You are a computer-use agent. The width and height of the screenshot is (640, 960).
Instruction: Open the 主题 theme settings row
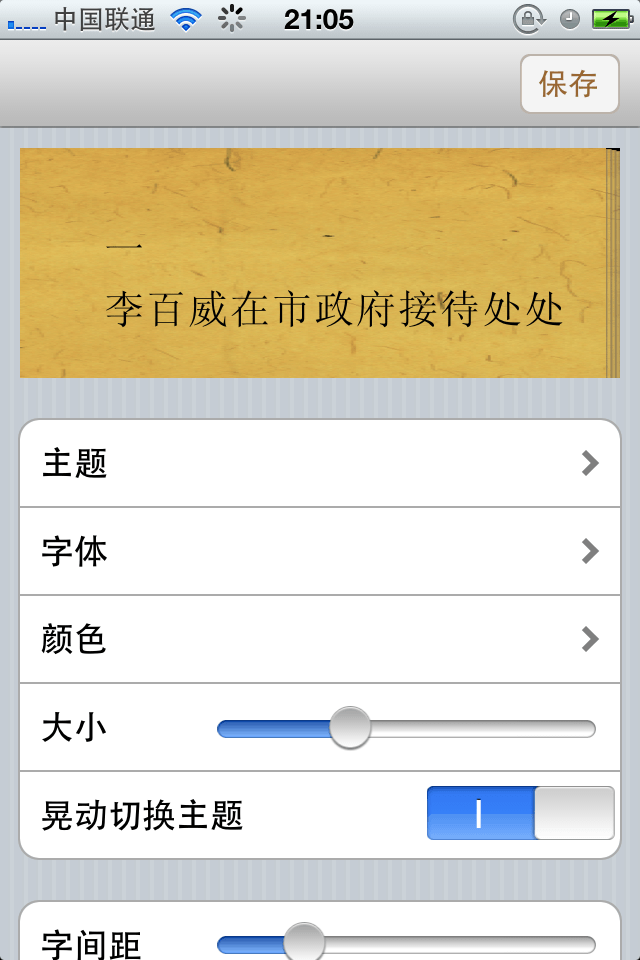point(320,463)
